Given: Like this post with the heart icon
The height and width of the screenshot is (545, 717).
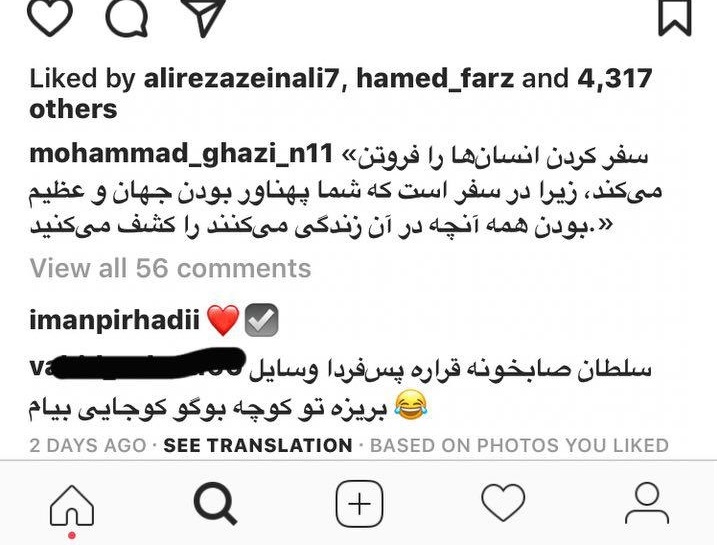Looking at the screenshot, I should (49, 15).
